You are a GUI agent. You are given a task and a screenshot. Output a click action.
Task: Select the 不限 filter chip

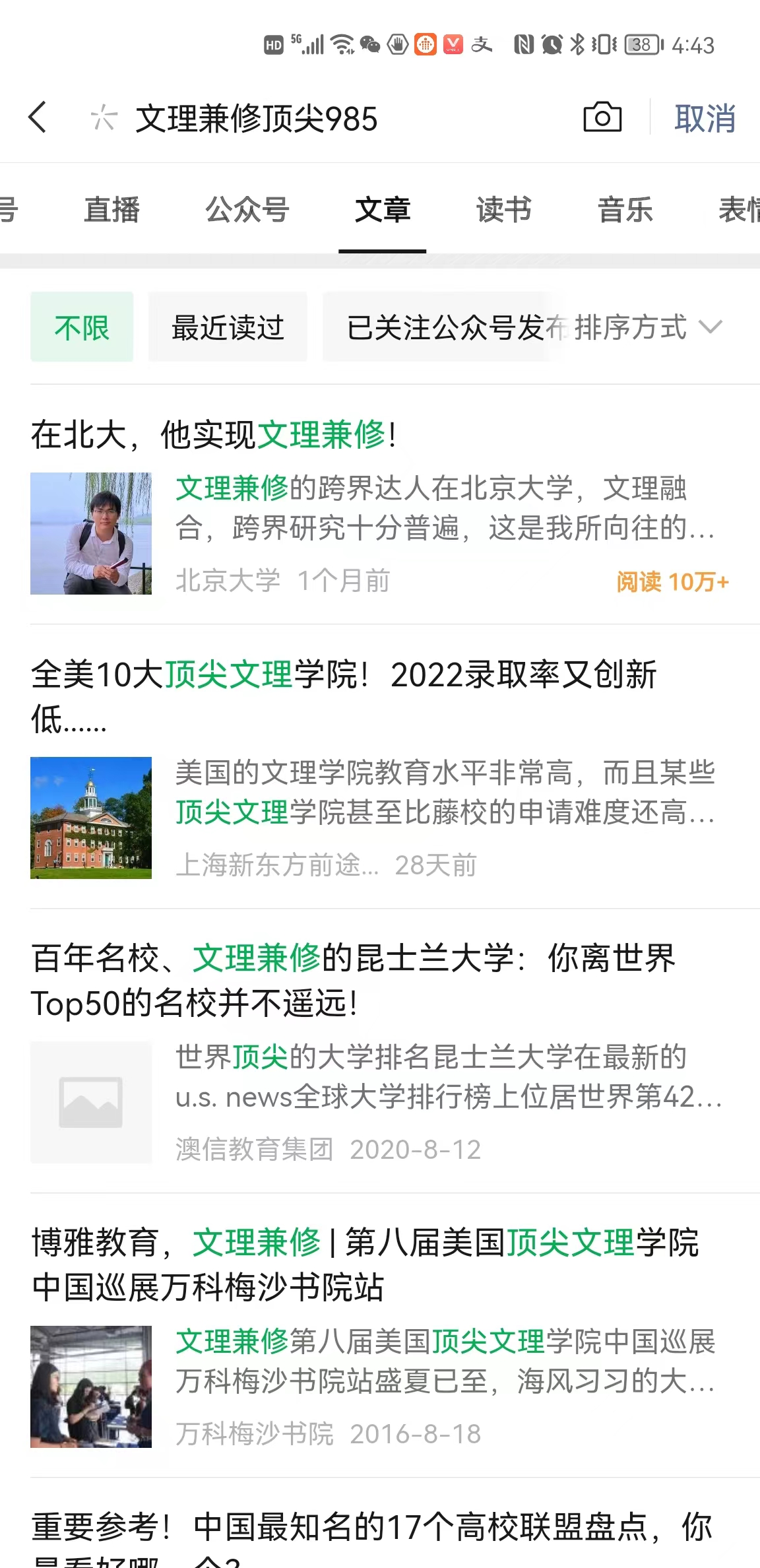pyautogui.click(x=82, y=327)
